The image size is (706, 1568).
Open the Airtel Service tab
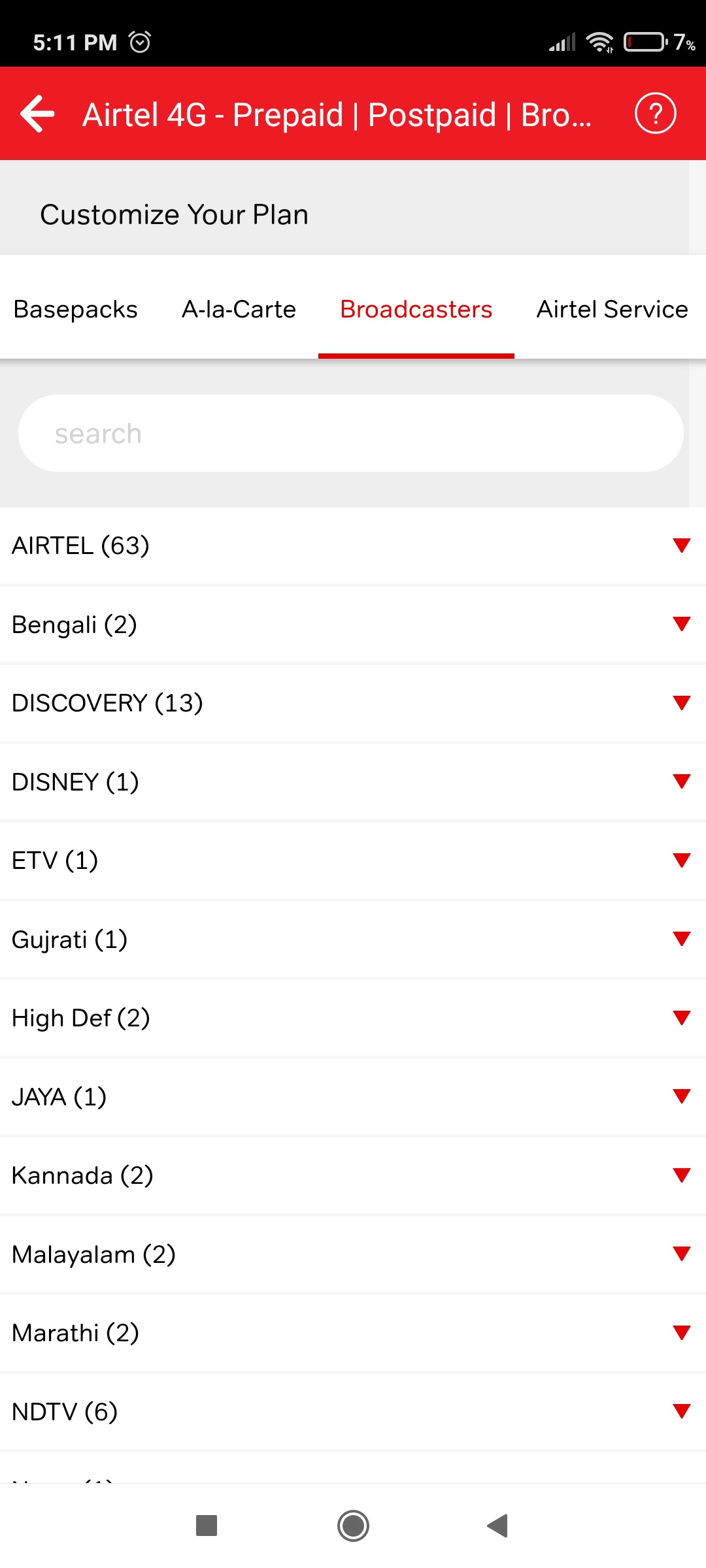point(612,309)
